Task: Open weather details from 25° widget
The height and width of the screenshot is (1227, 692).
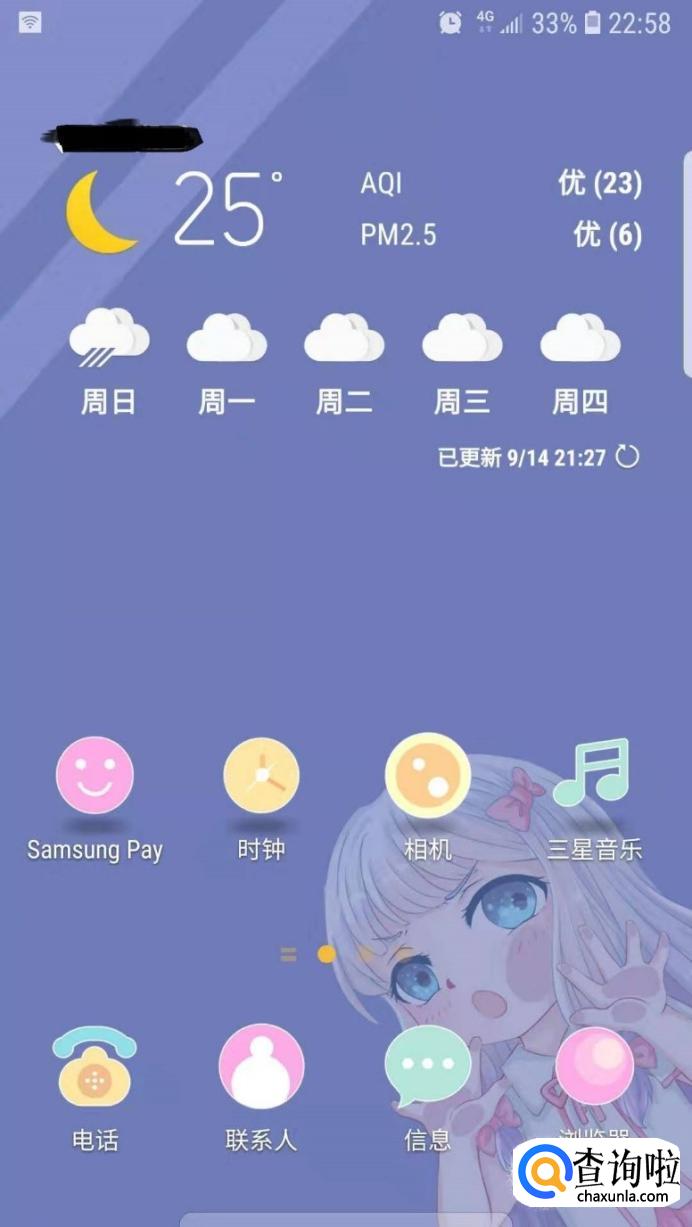Action: [x=222, y=210]
